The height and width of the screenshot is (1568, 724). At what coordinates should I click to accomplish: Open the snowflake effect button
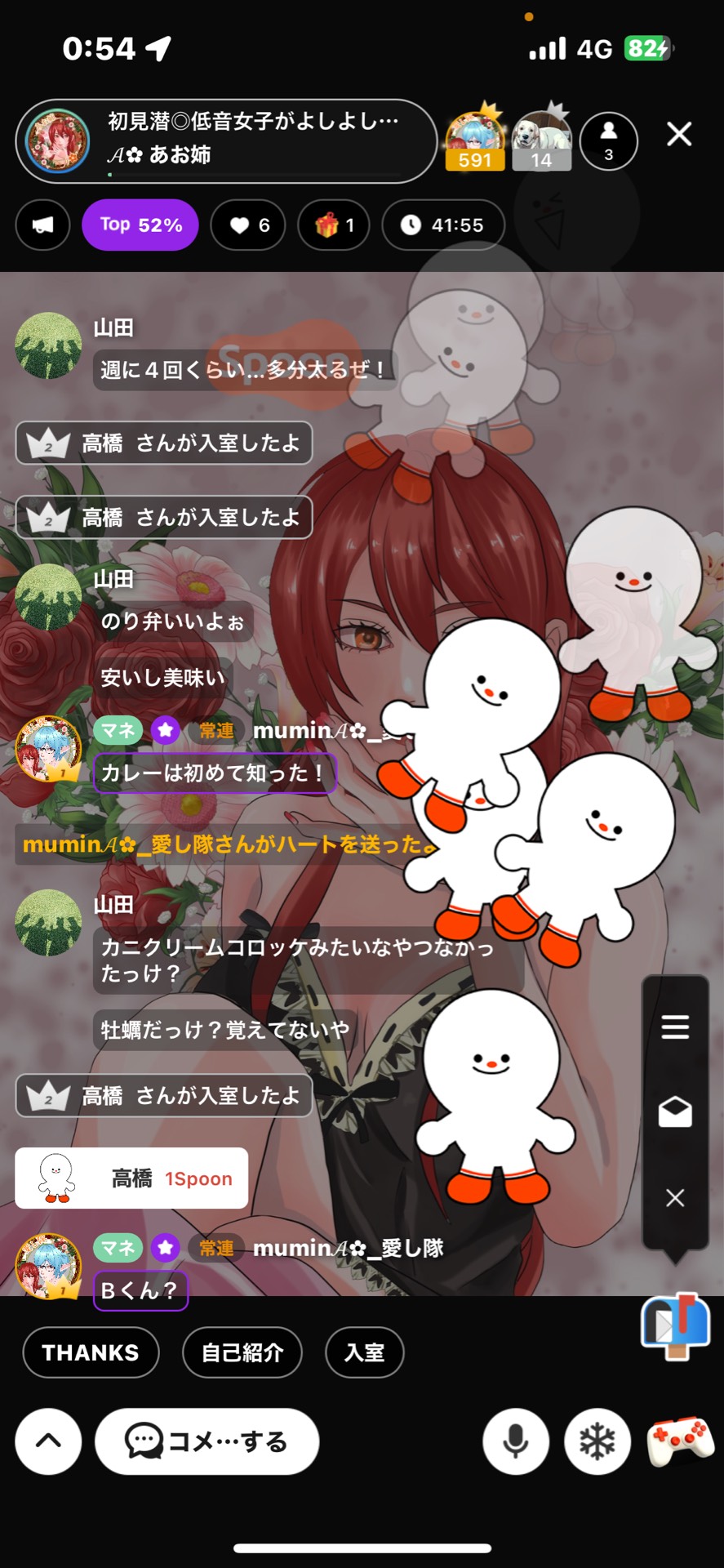coord(597,1441)
